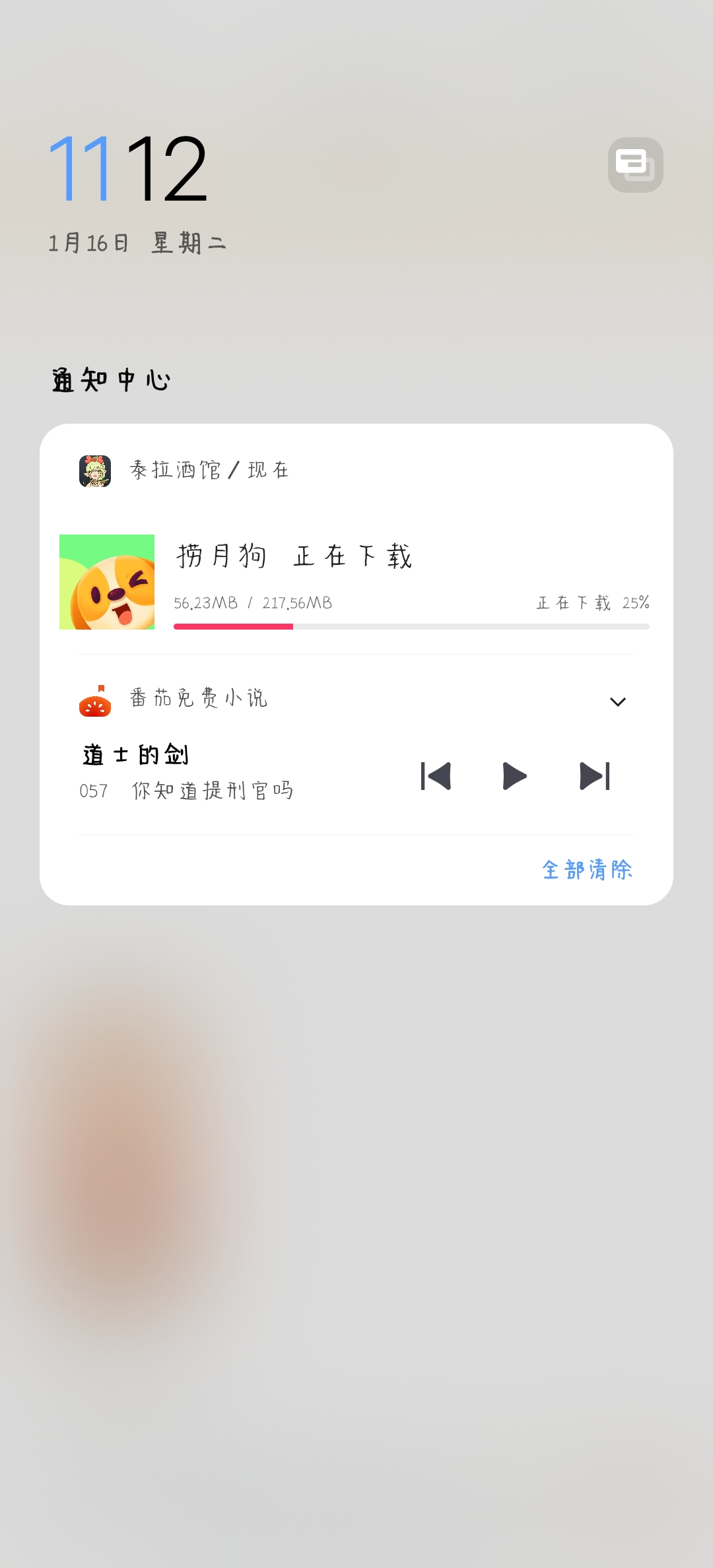Screen dimensions: 713x1568
Task: Play 道士的剑 audio
Action: click(x=514, y=776)
